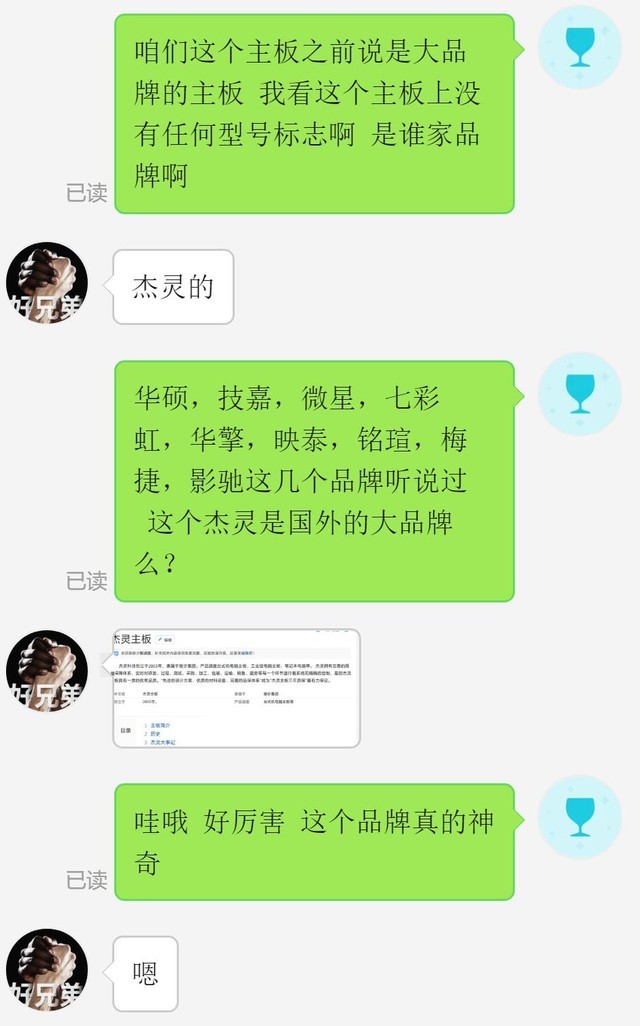Open wine-glass avatar beside the 哇哦 好厉害 message

(579, 816)
